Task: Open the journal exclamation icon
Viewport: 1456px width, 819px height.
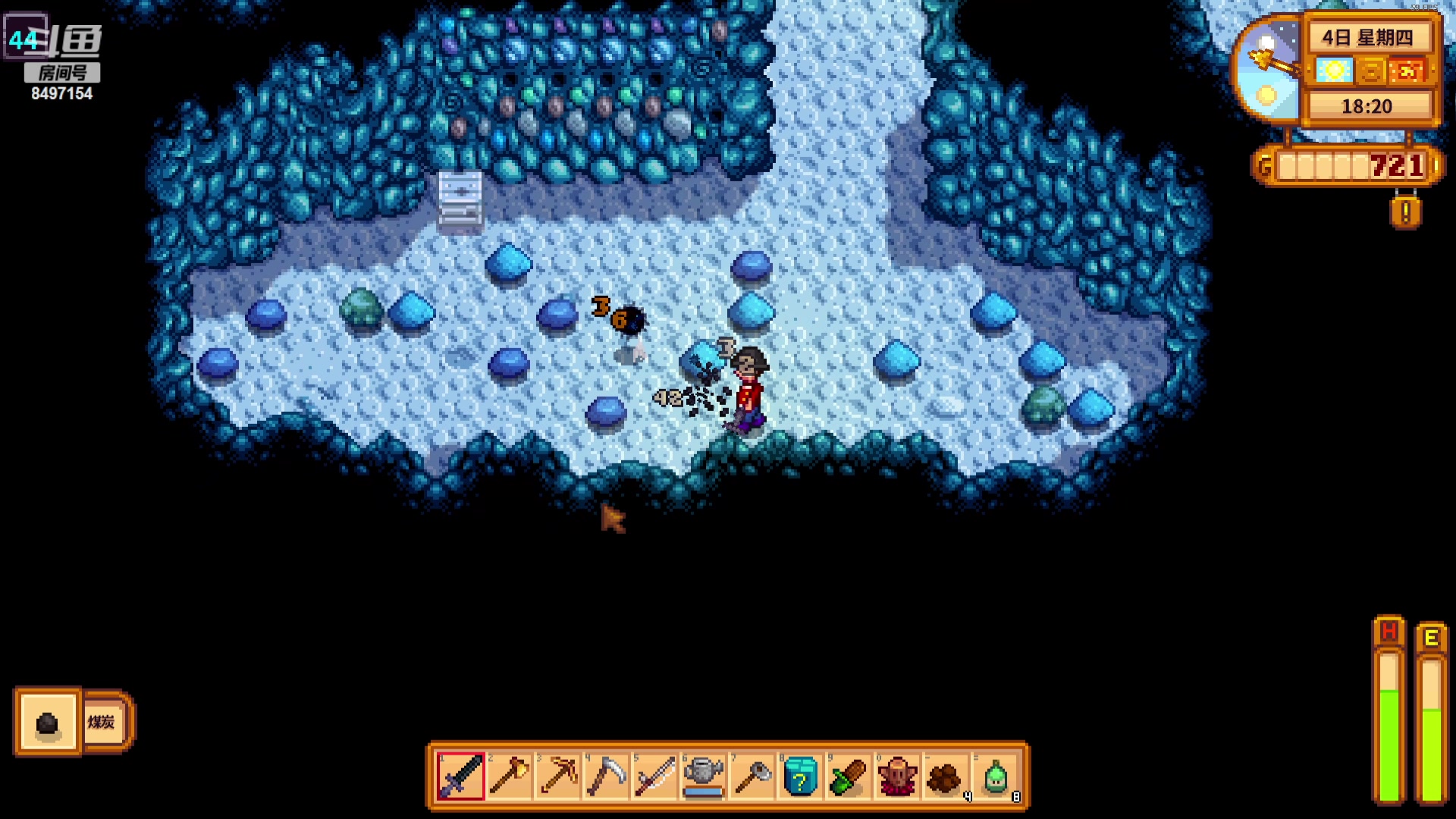Action: 1405,212
